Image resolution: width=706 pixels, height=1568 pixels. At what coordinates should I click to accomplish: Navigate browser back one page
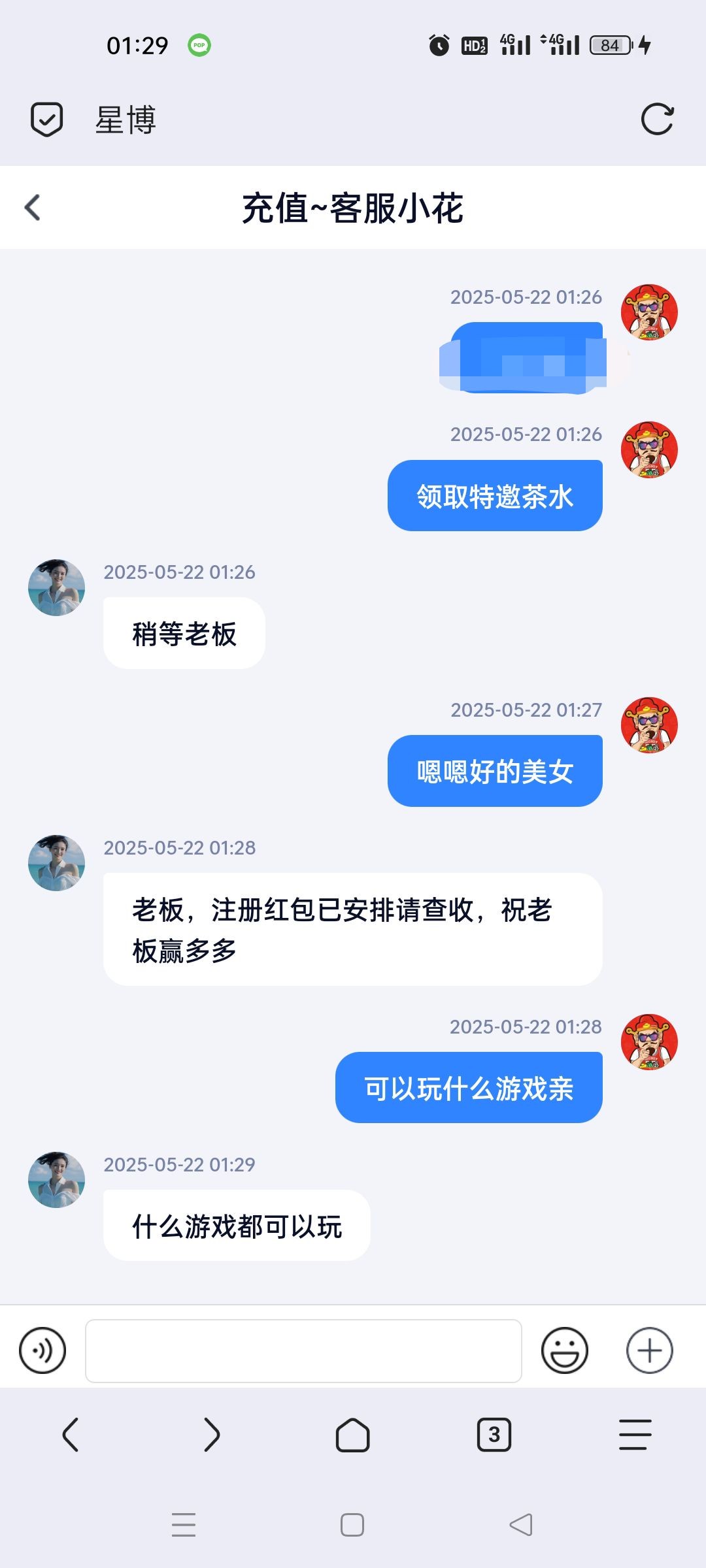point(71,1435)
